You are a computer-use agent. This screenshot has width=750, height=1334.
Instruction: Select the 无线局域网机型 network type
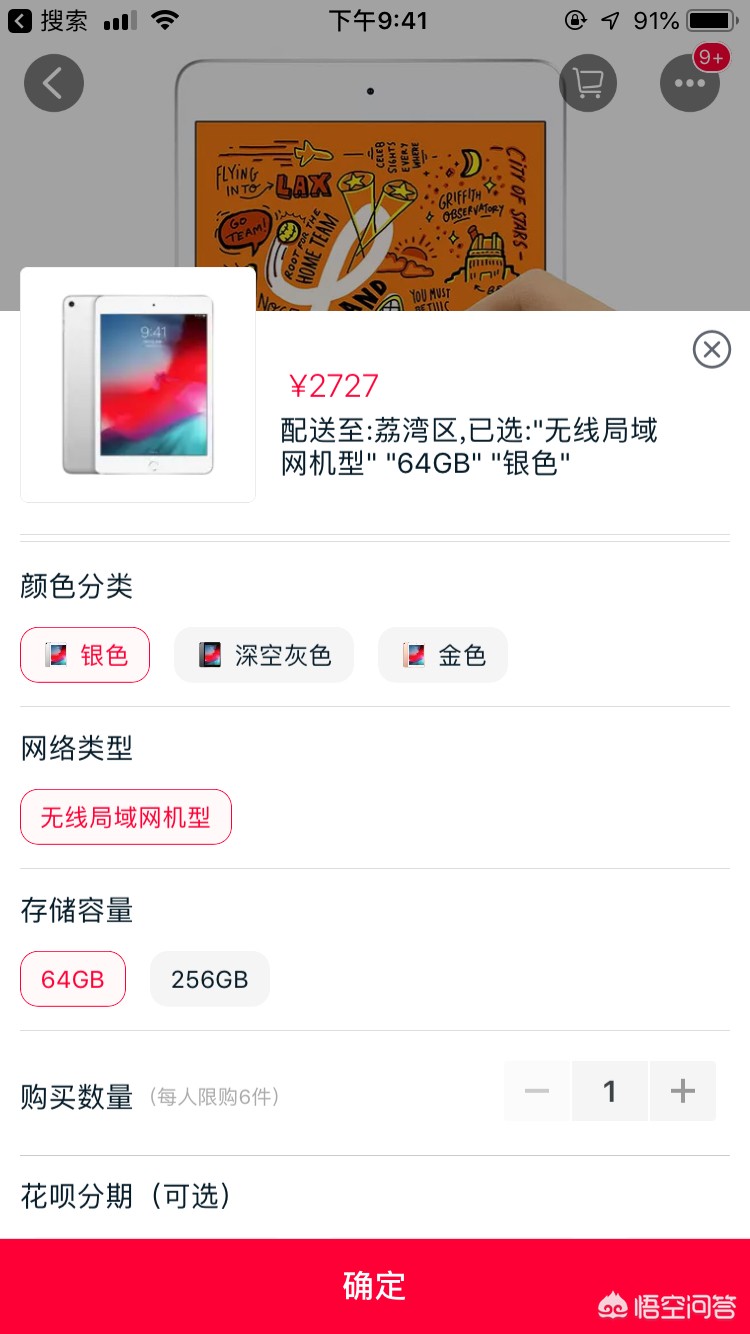coord(125,816)
